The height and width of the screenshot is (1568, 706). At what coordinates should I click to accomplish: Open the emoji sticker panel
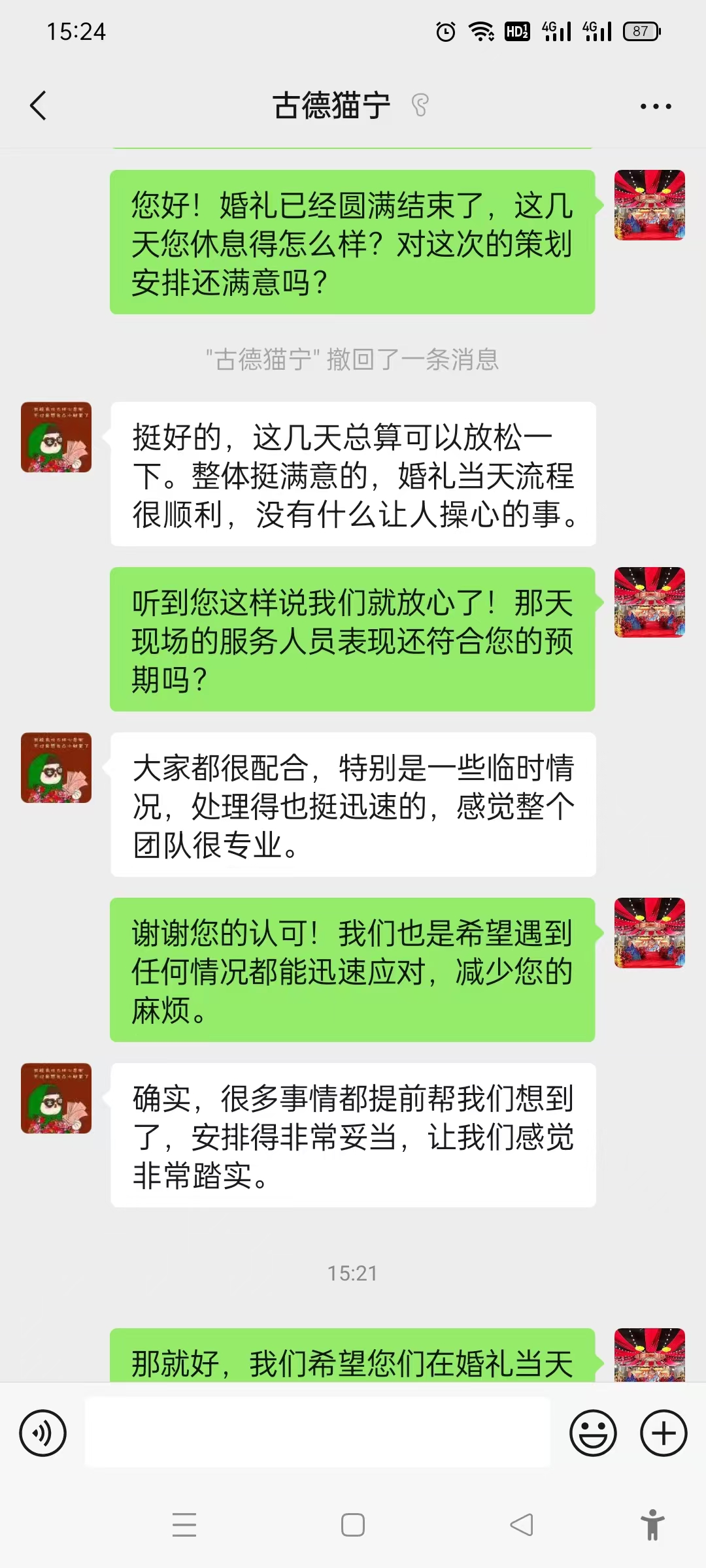click(x=593, y=1433)
